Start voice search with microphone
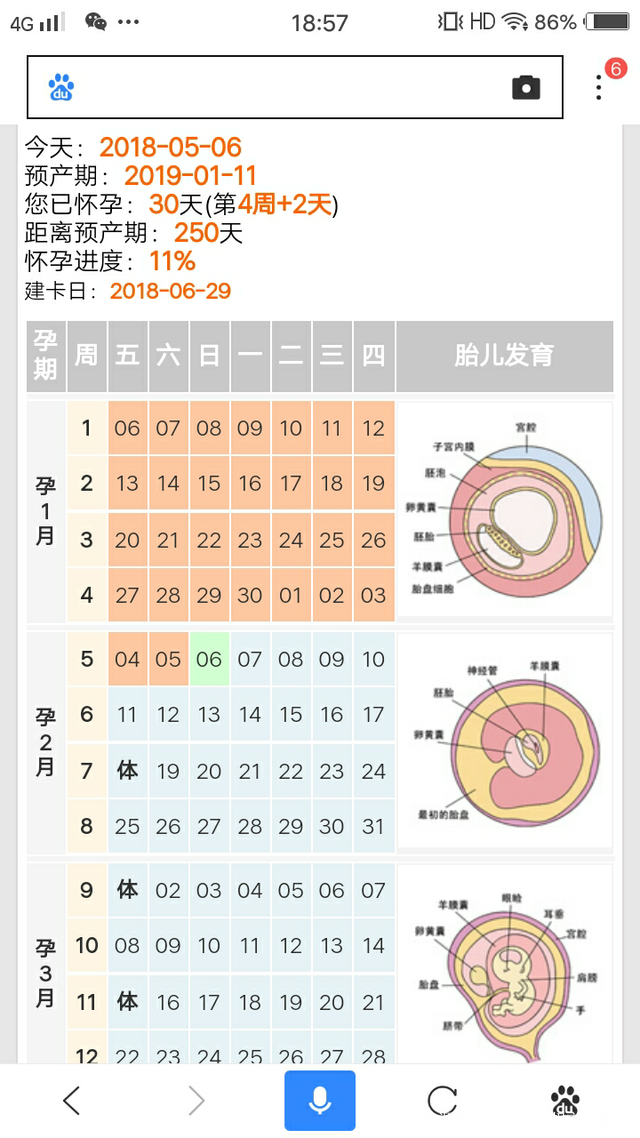 (x=319, y=1101)
